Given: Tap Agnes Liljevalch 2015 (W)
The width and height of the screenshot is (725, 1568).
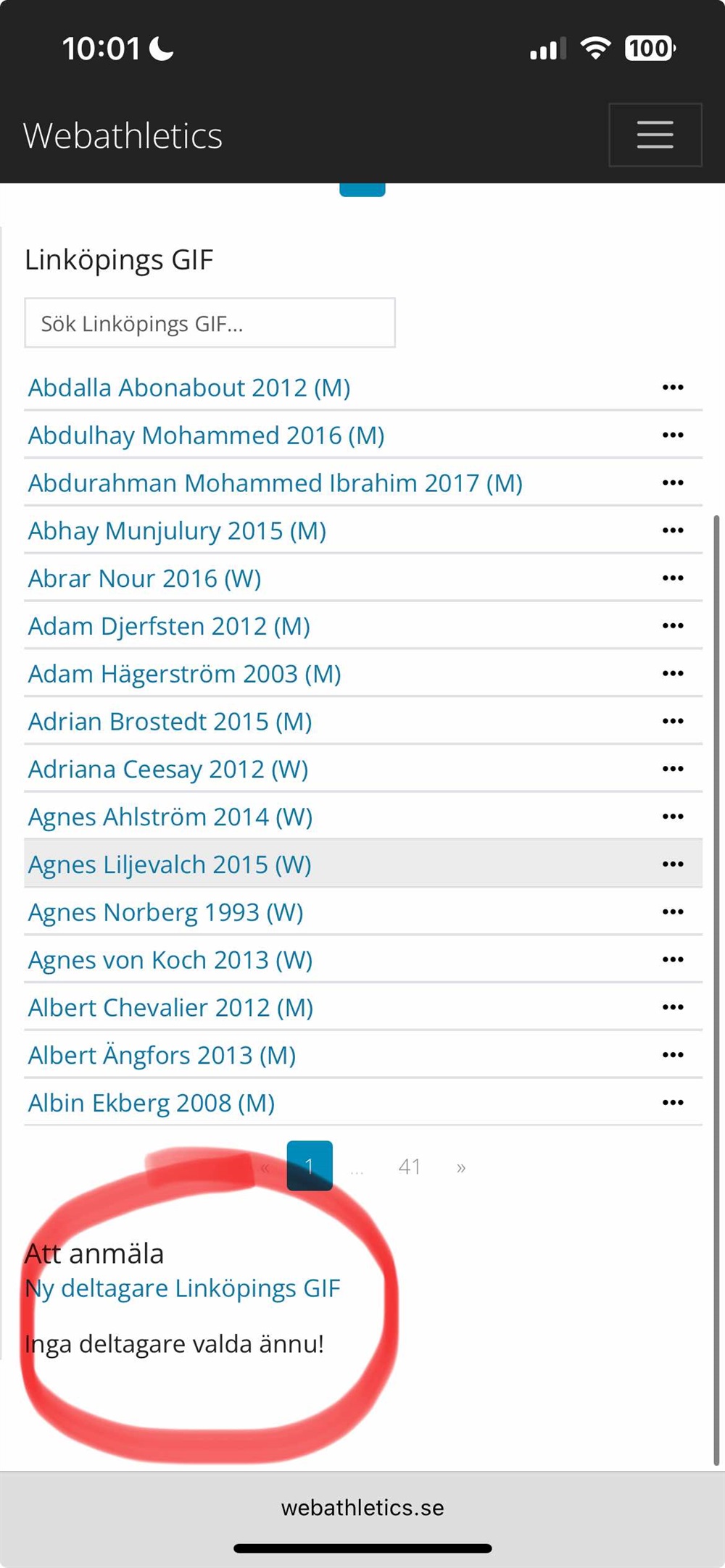Looking at the screenshot, I should [x=170, y=865].
